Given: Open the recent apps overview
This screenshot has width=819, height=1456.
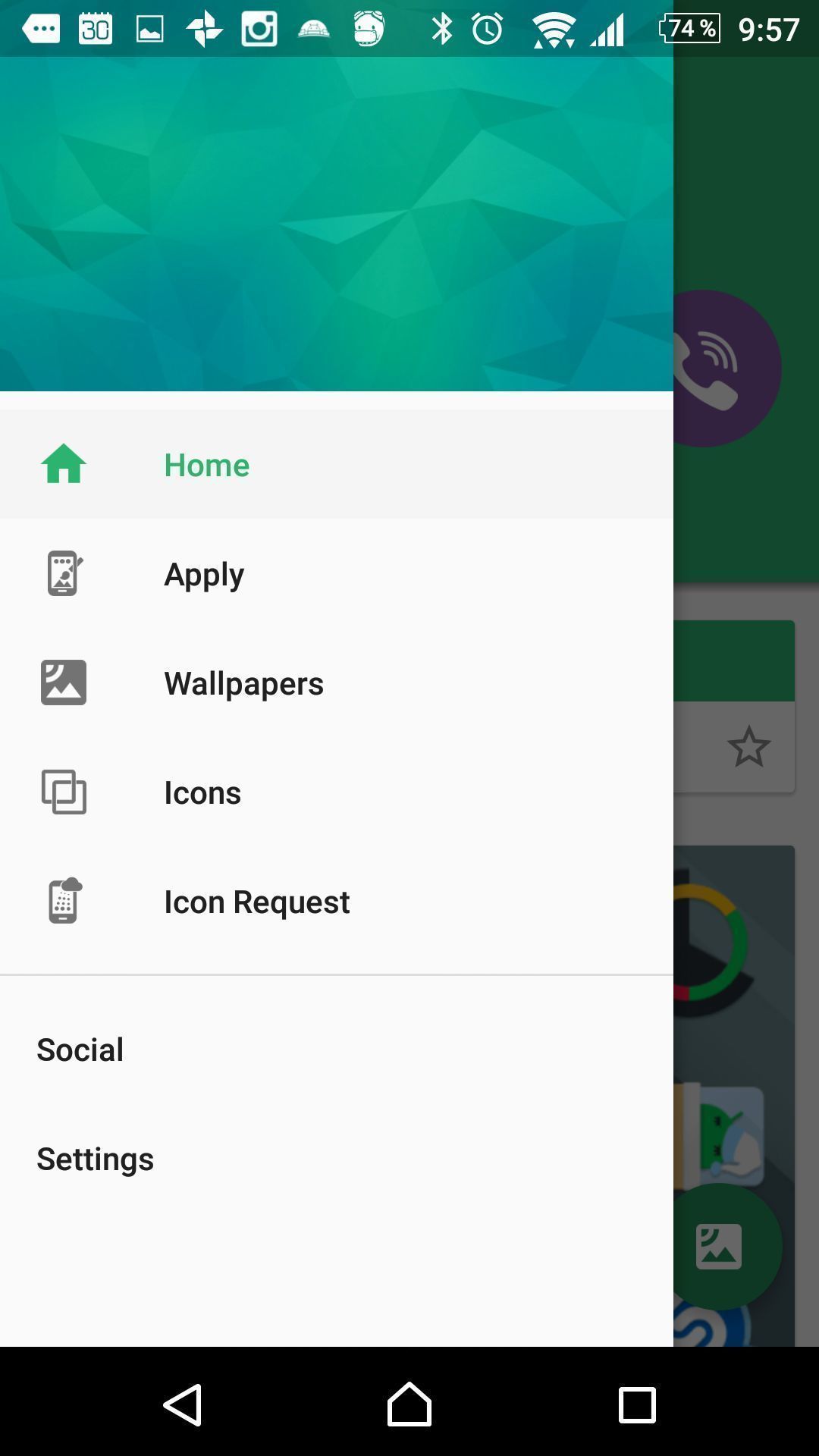Looking at the screenshot, I should click(x=637, y=1404).
